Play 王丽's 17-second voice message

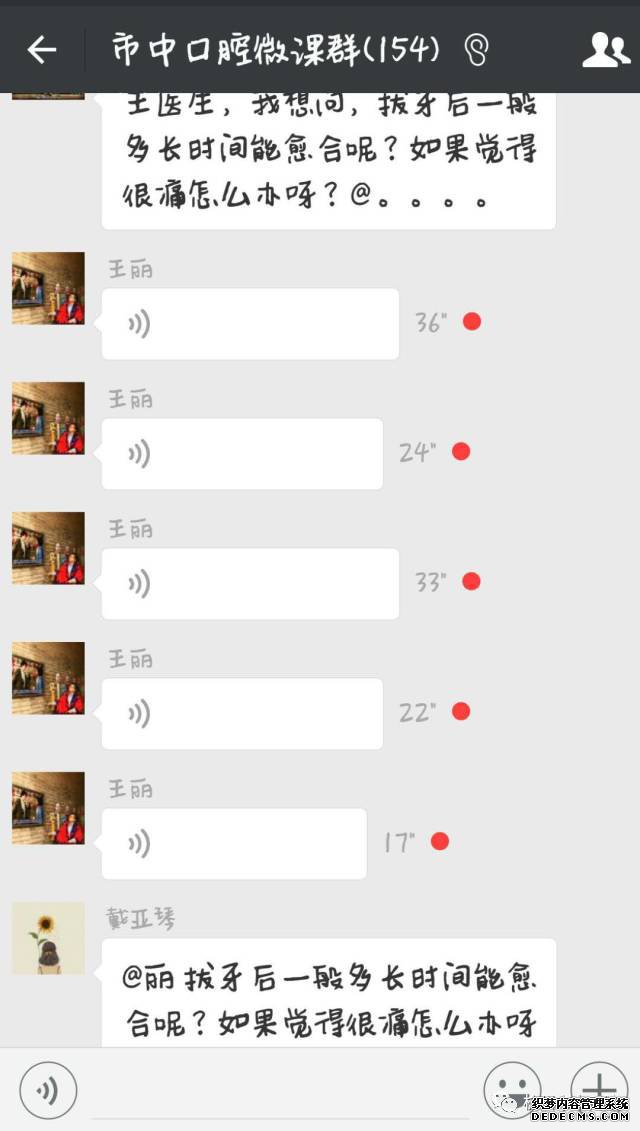(x=234, y=844)
